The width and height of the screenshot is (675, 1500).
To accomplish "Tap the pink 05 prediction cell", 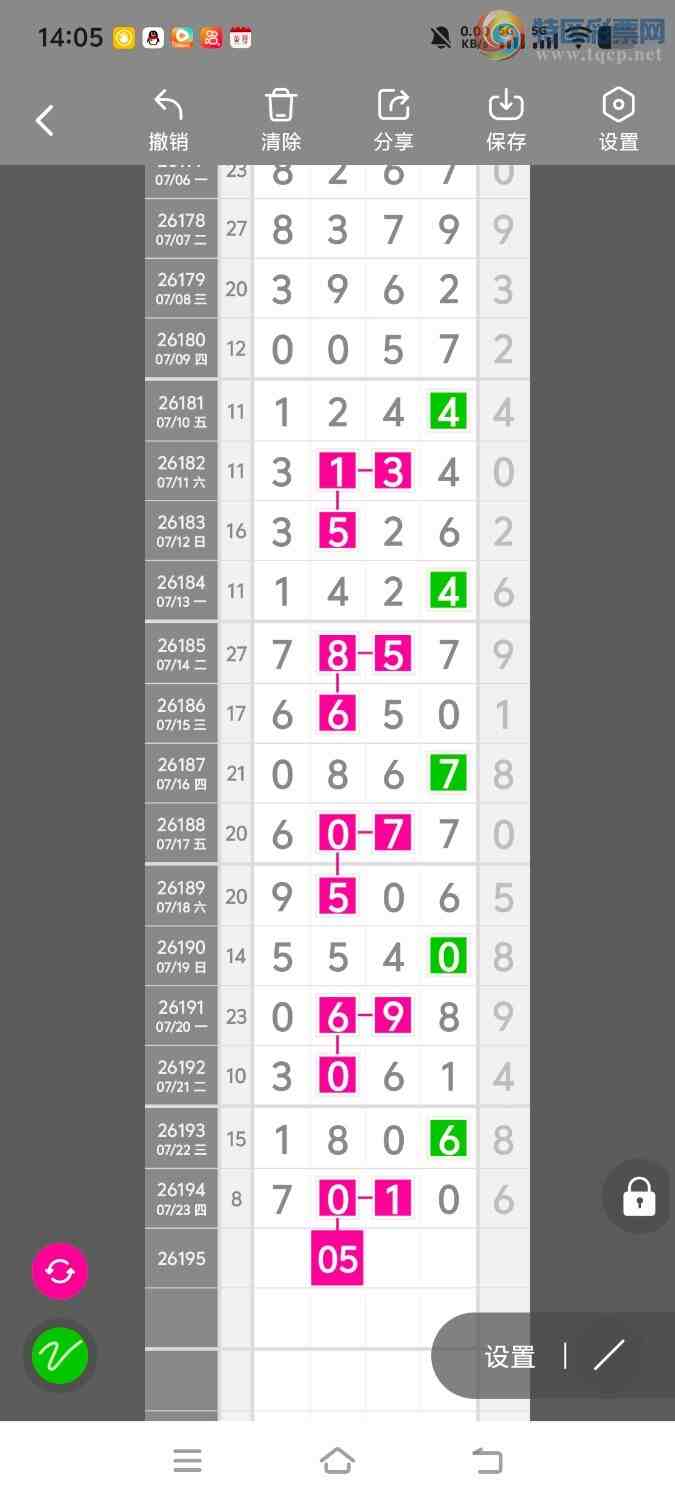I will coord(337,1259).
